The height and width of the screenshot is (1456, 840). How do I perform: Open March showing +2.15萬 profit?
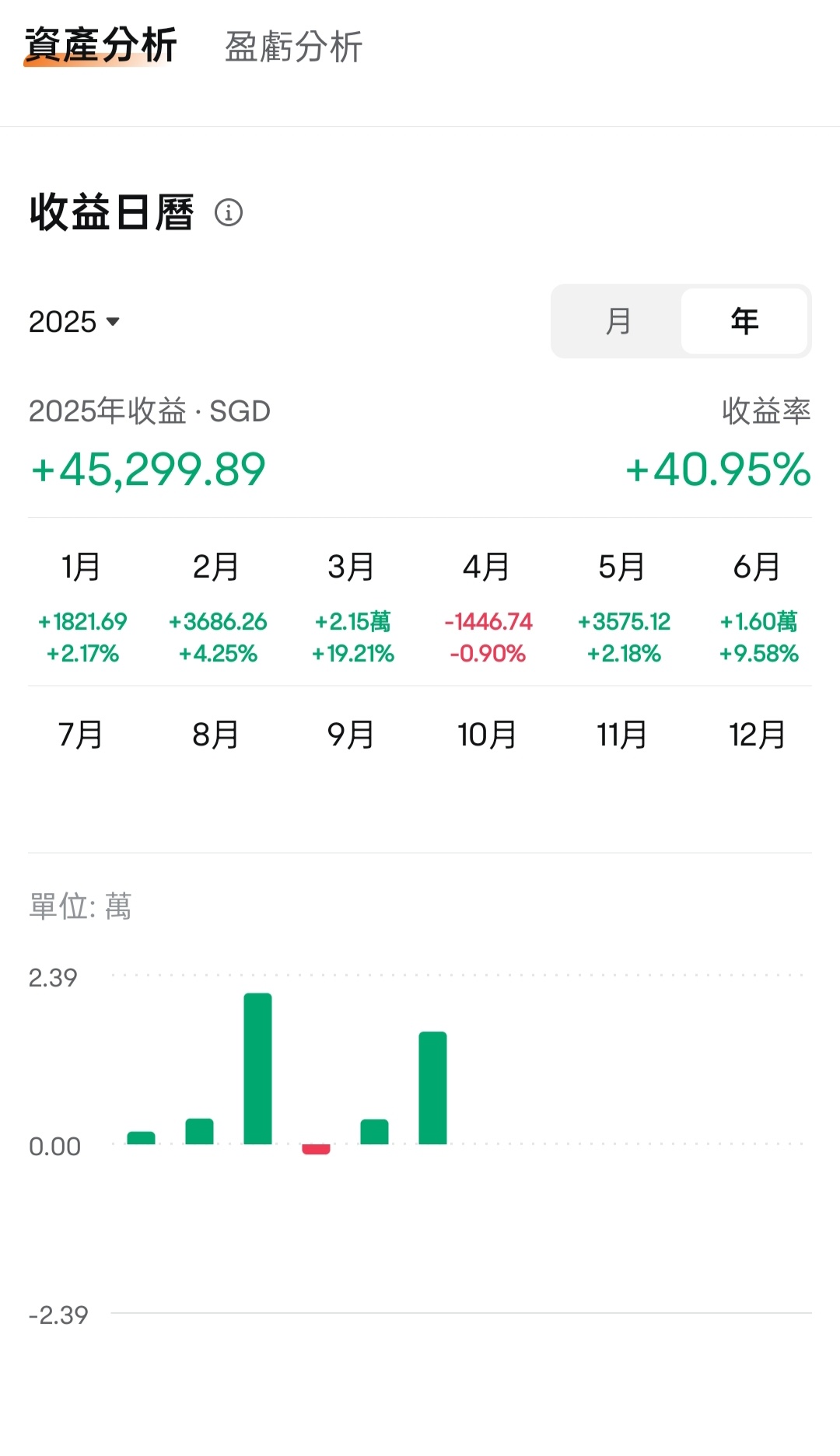352,606
